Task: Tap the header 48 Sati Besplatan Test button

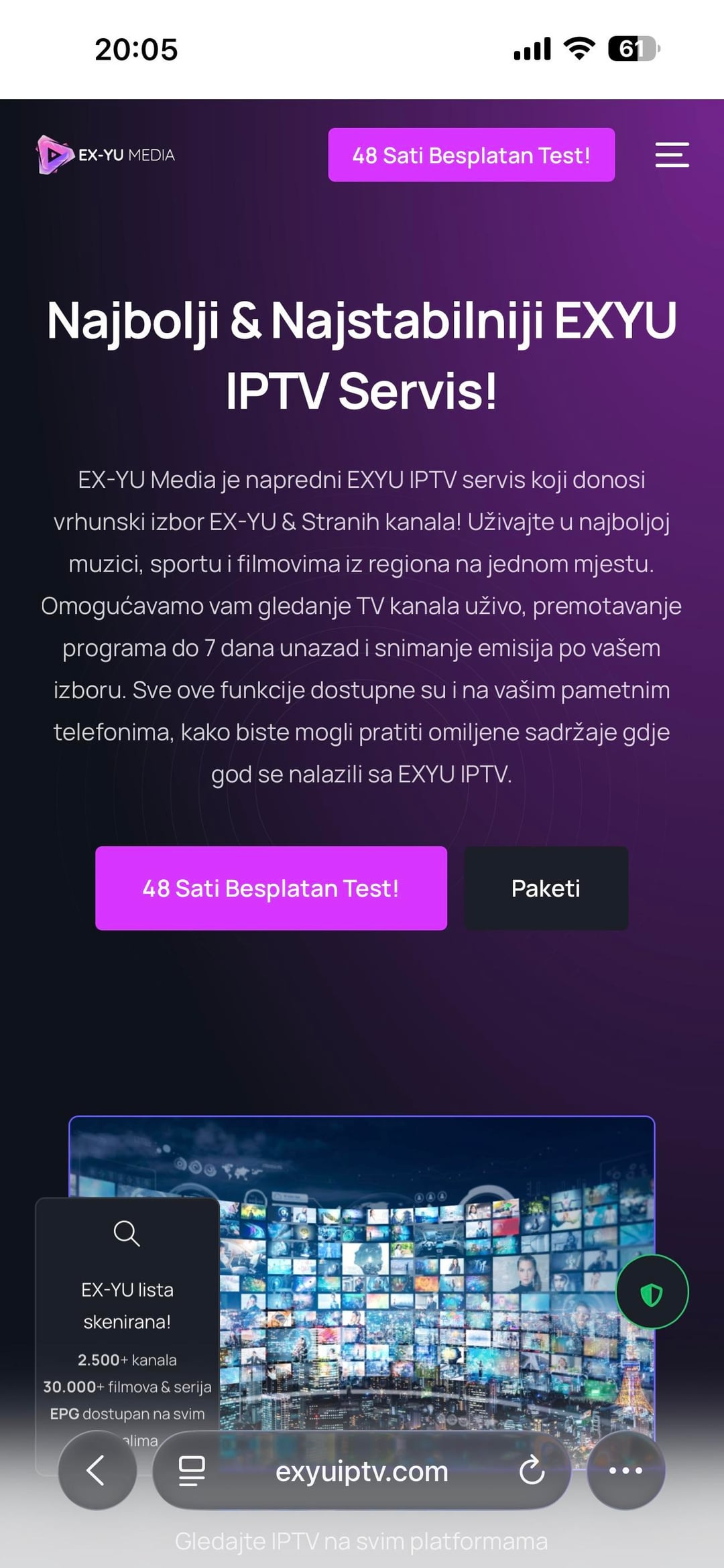Action: [471, 155]
